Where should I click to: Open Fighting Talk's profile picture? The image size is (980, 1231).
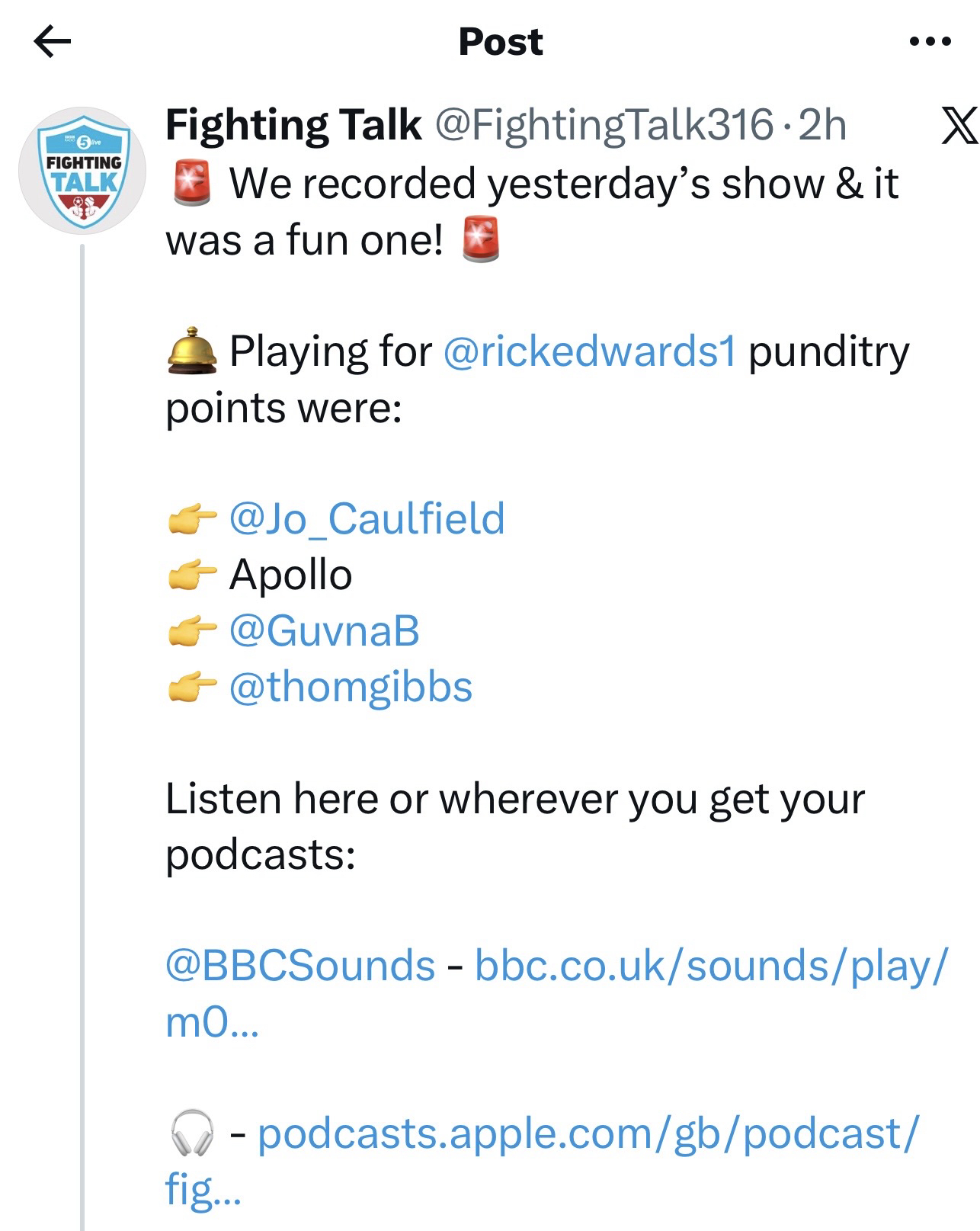coord(82,171)
